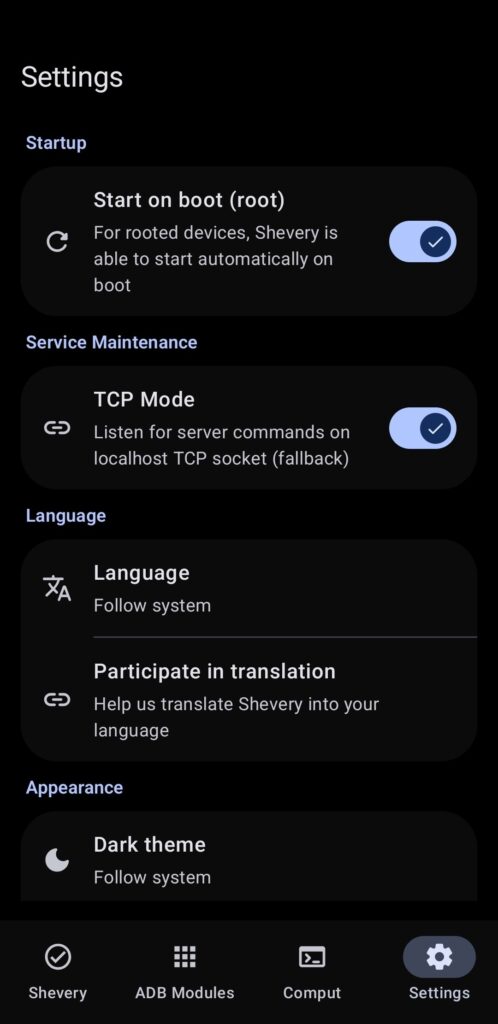Open Participate in translation
The image size is (498, 1024).
249,699
